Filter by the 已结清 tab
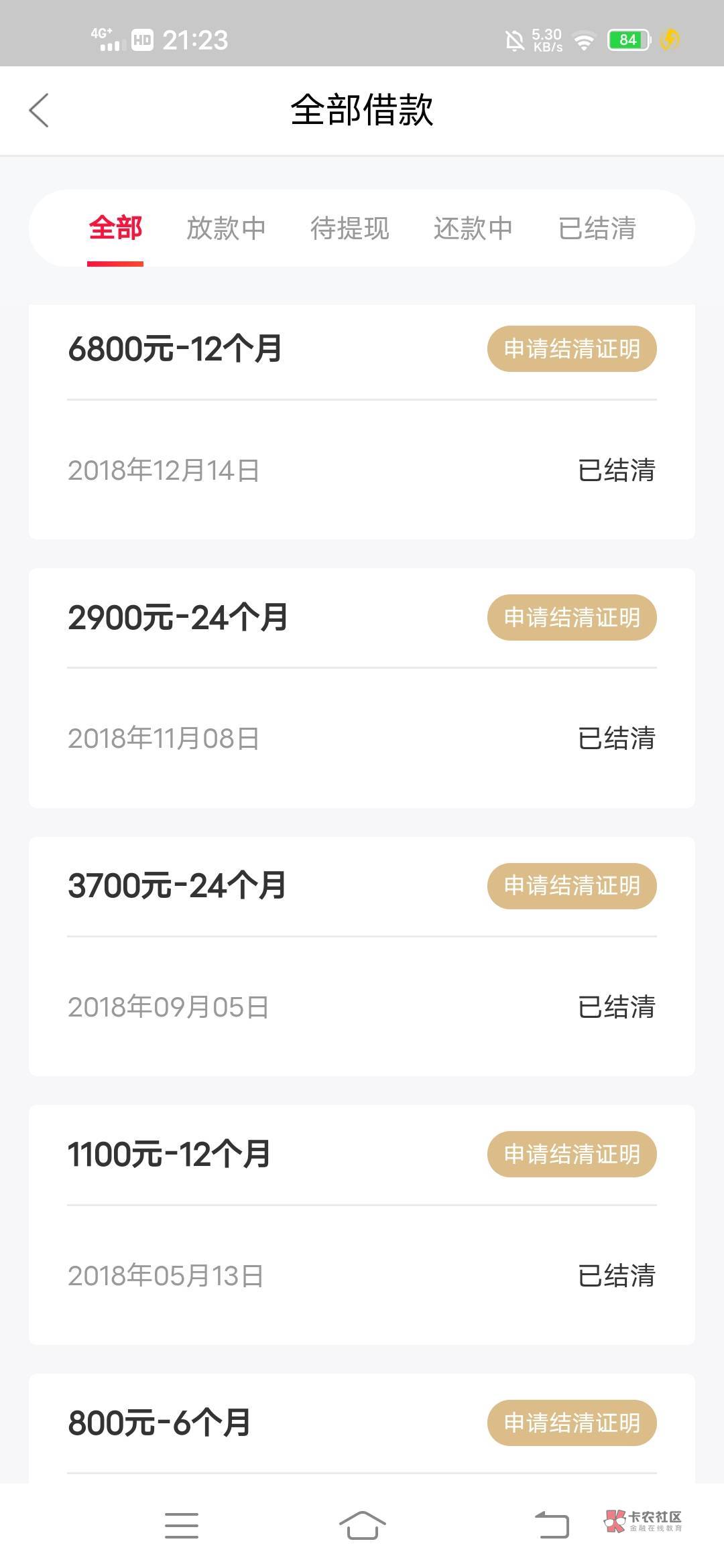The height and width of the screenshot is (1568, 724). coord(597,228)
